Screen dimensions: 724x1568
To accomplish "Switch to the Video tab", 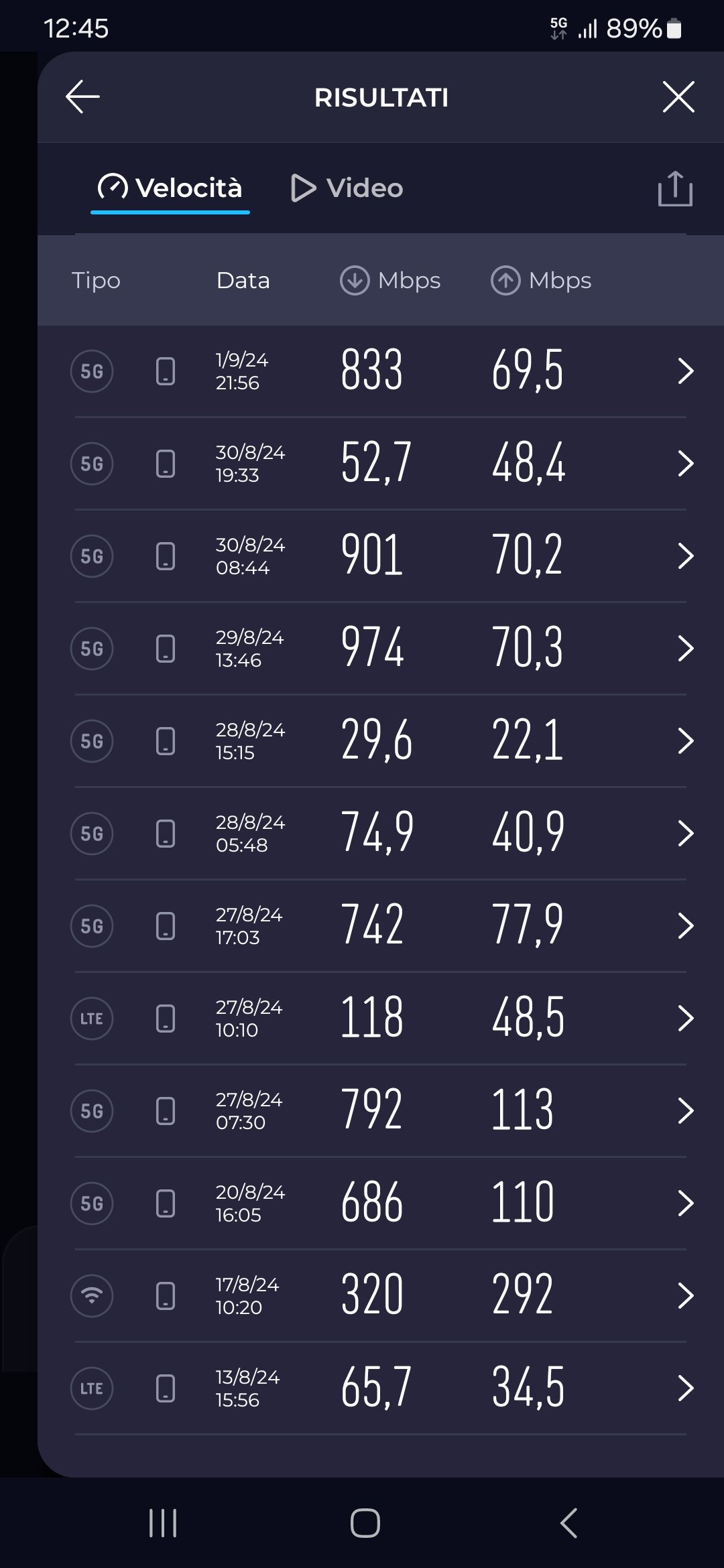I will pyautogui.click(x=347, y=188).
